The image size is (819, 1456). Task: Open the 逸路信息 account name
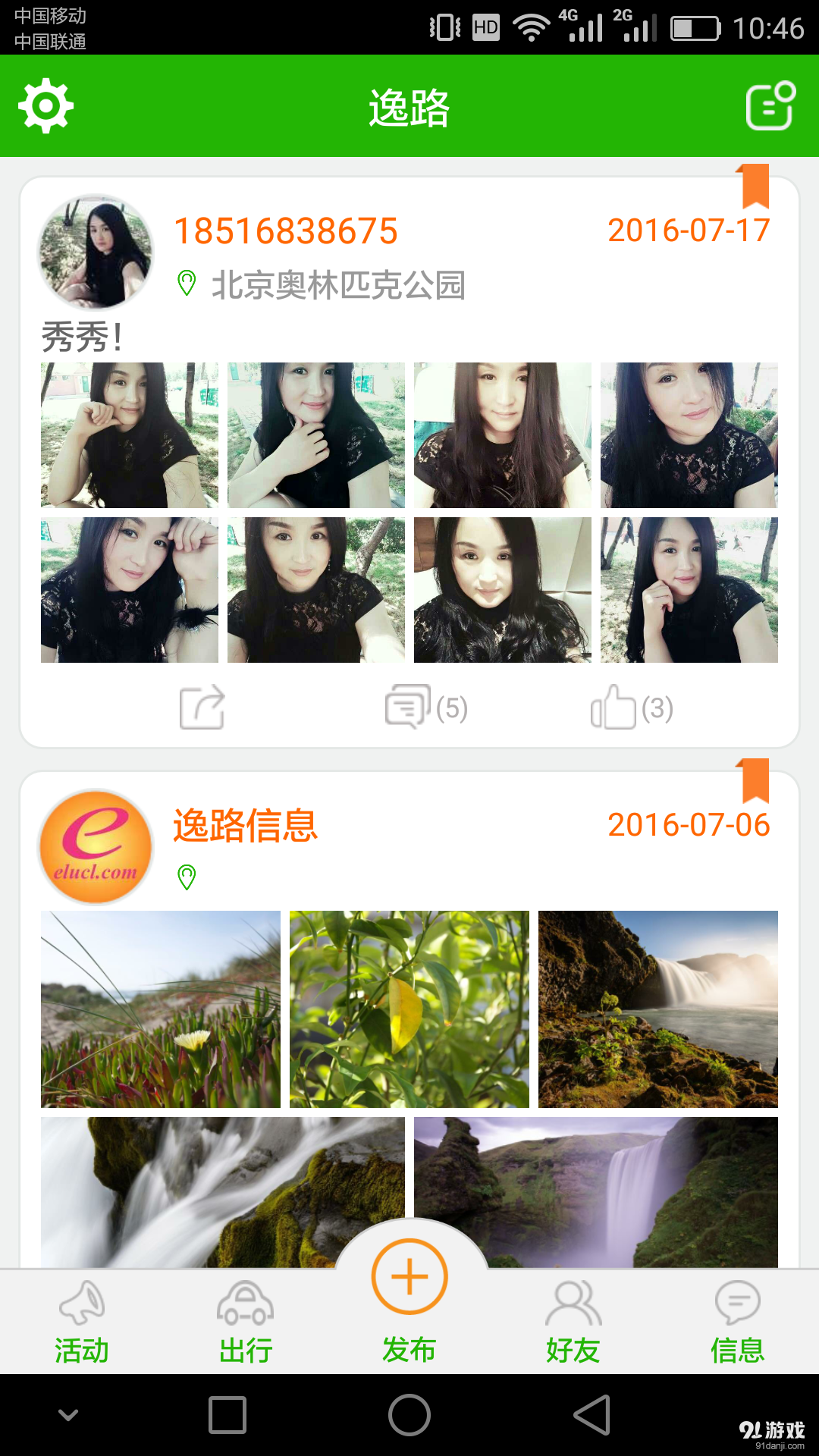[x=243, y=828]
